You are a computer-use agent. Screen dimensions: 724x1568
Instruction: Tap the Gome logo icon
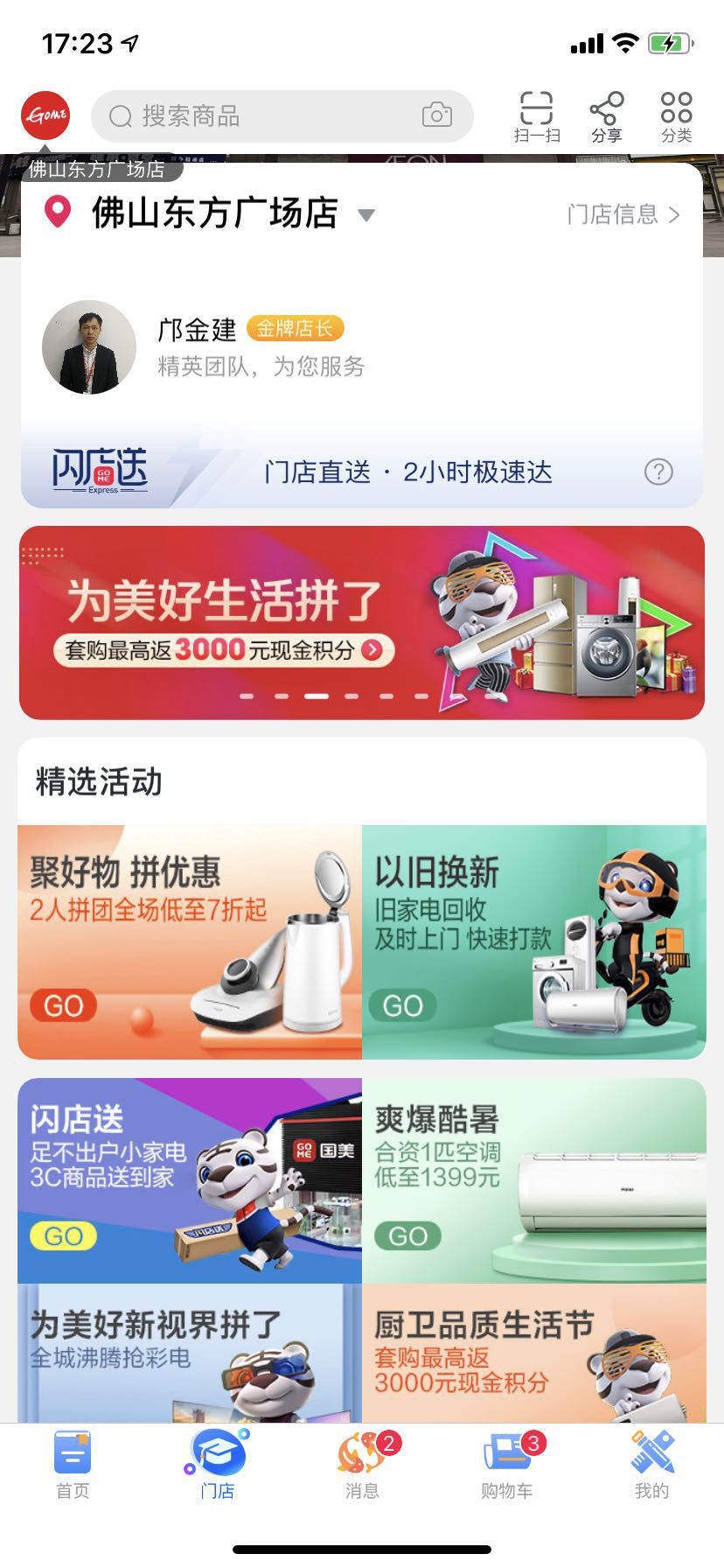tap(45, 115)
